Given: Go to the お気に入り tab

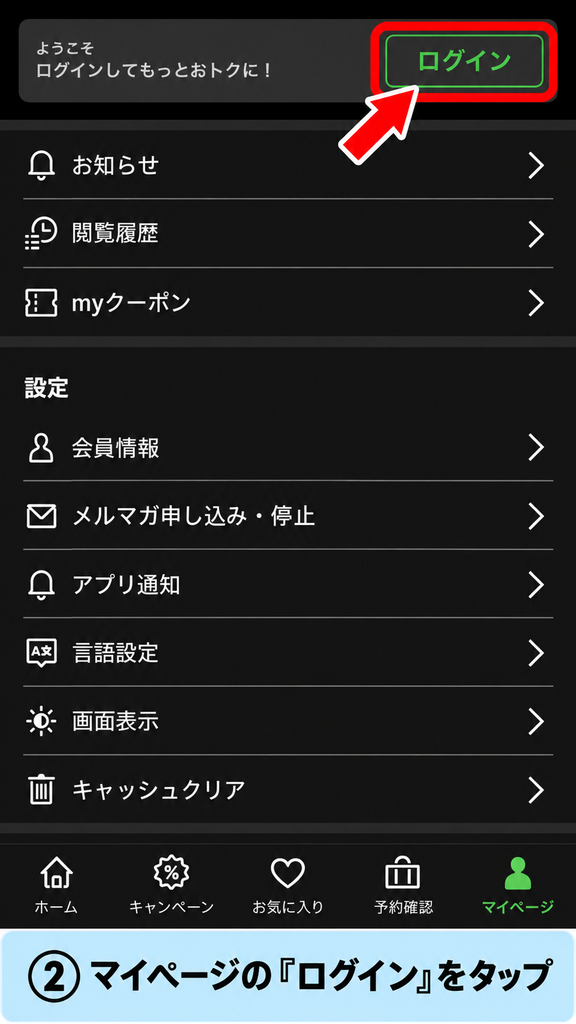Looking at the screenshot, I should click(x=288, y=886).
